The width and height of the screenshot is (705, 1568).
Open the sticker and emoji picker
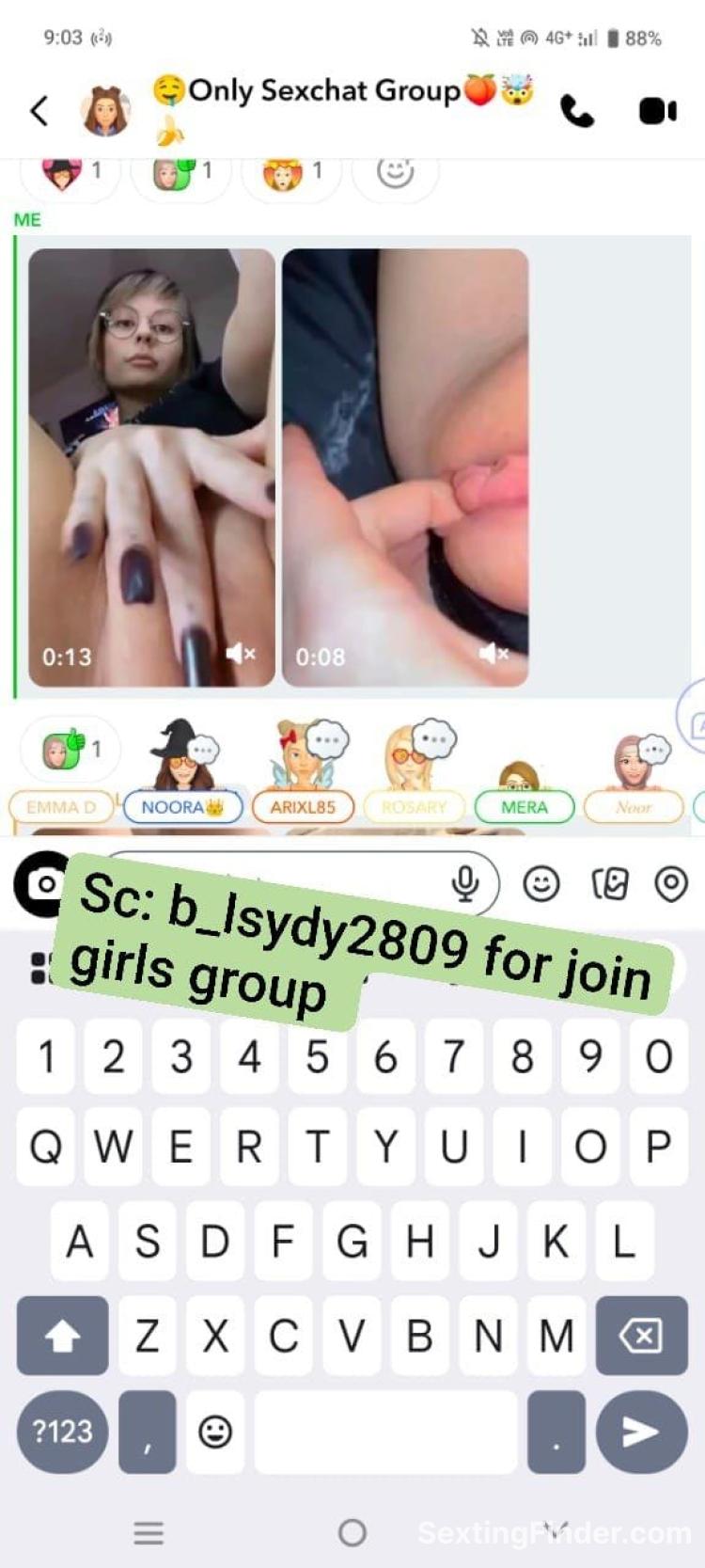tap(541, 884)
